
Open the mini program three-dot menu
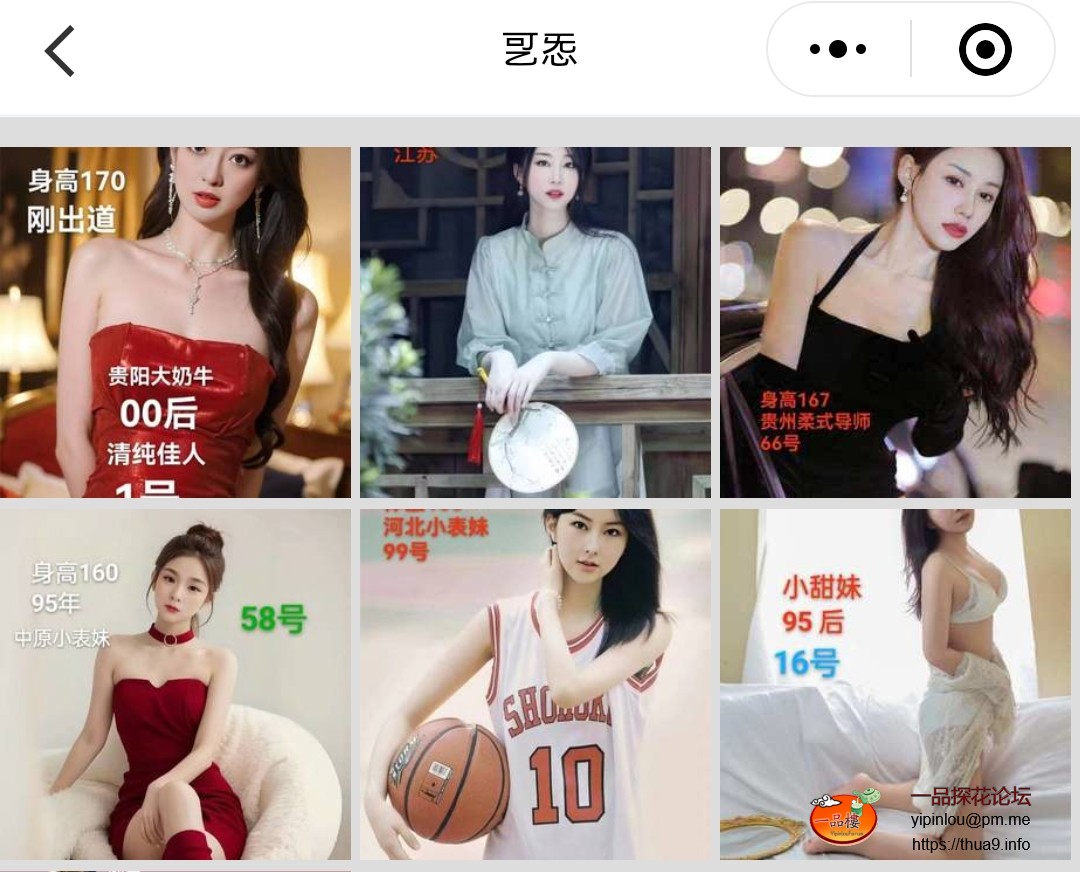tap(838, 49)
